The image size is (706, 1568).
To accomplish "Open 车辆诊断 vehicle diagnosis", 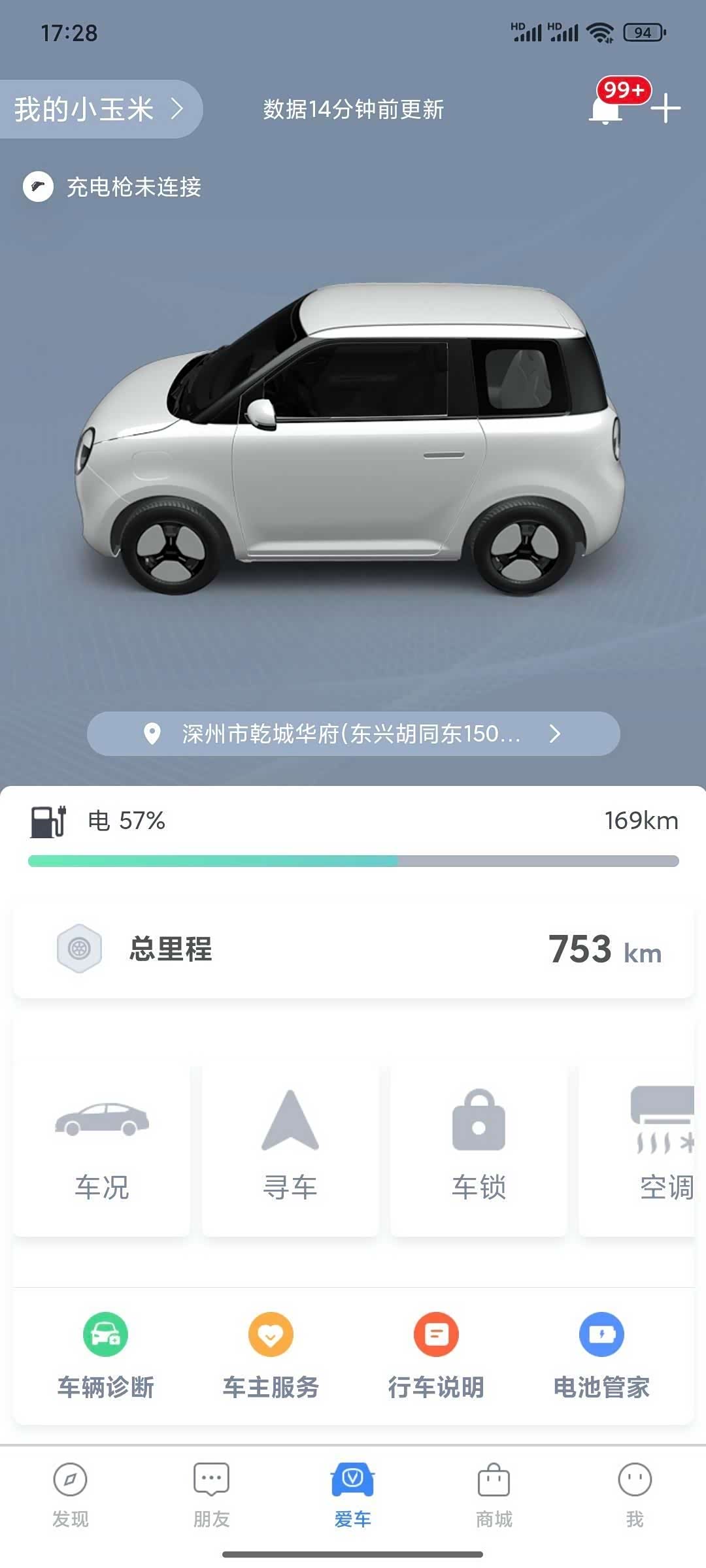I will (x=105, y=1356).
